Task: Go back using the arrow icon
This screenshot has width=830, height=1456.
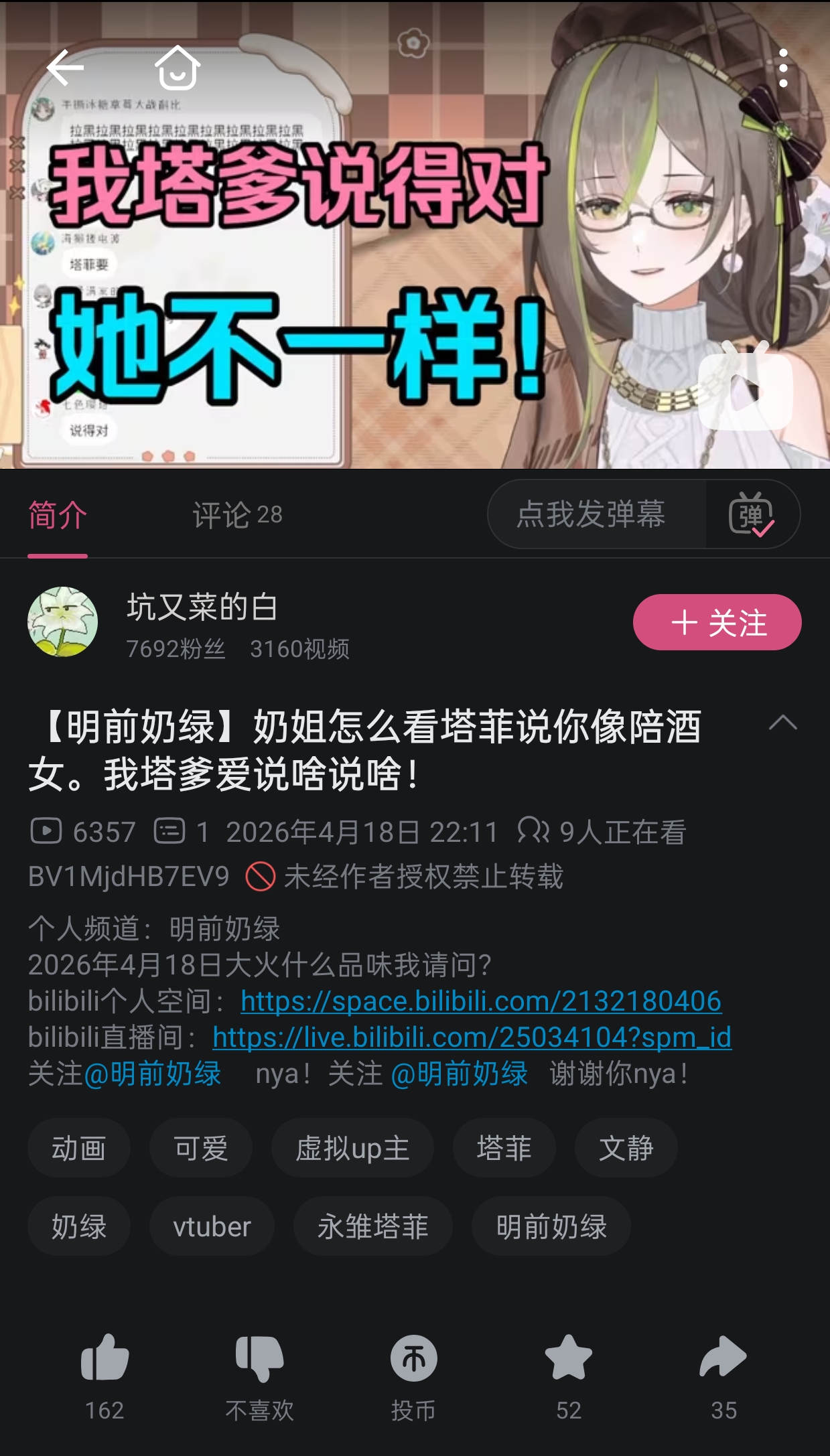Action: pos(65,68)
